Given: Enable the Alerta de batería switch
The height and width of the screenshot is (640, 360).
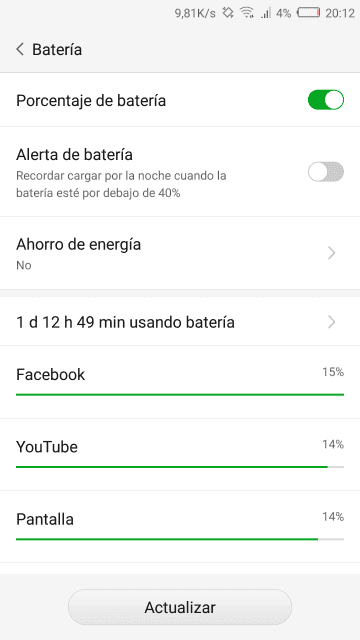Looking at the screenshot, I should (x=326, y=172).
